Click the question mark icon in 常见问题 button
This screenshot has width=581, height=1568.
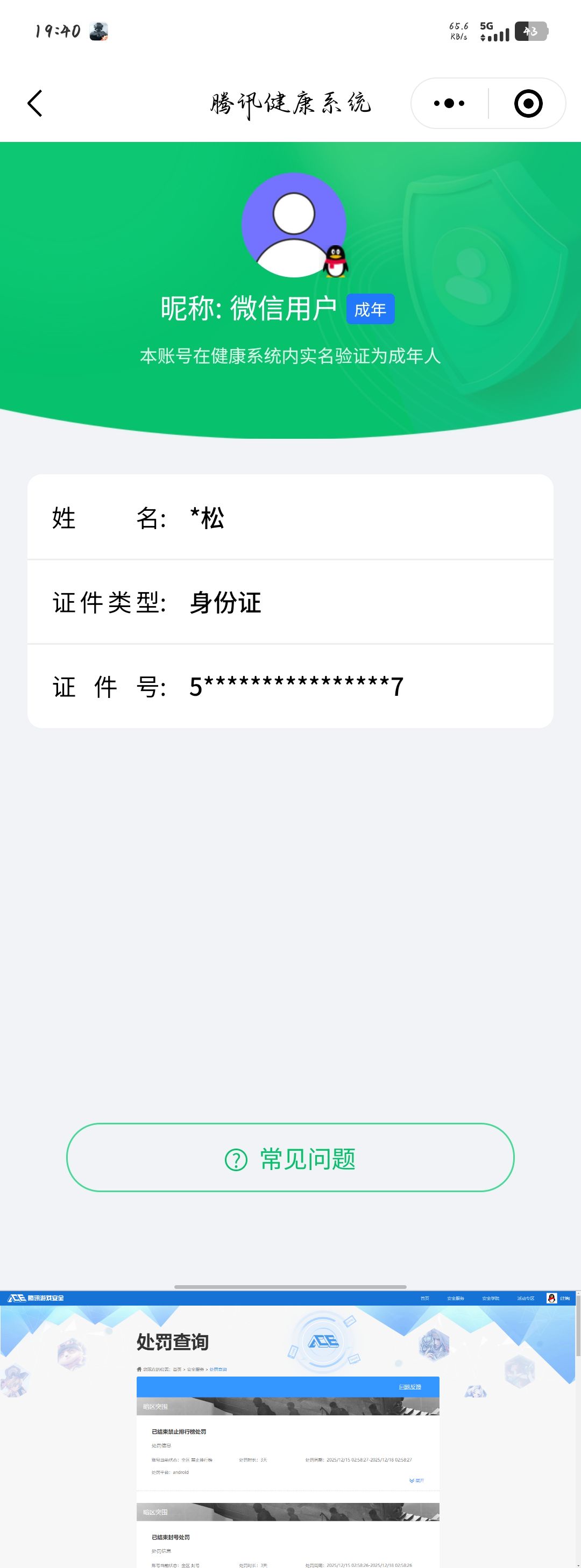(x=237, y=1159)
